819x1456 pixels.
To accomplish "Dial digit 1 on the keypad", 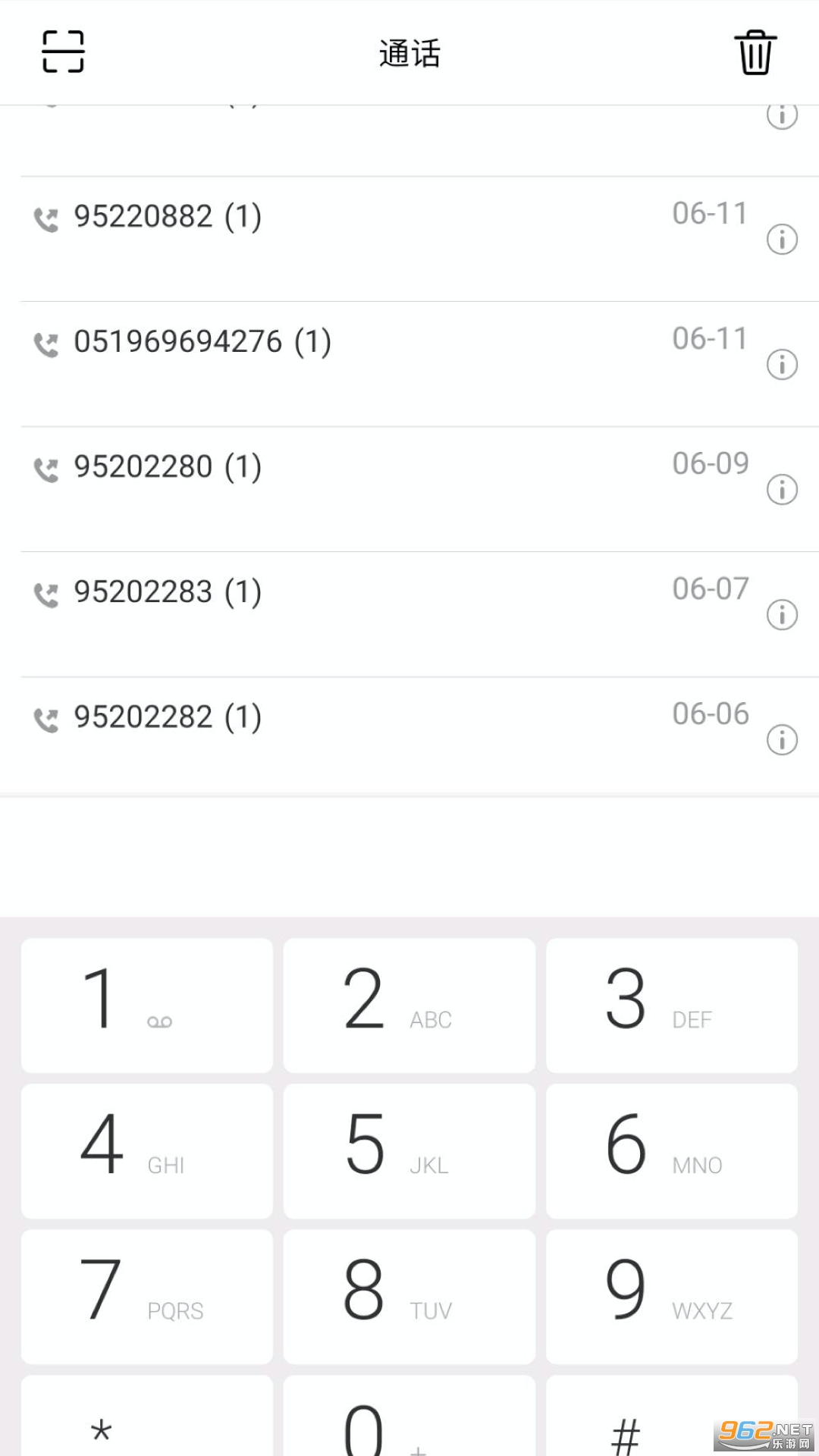I will pyautogui.click(x=147, y=1005).
